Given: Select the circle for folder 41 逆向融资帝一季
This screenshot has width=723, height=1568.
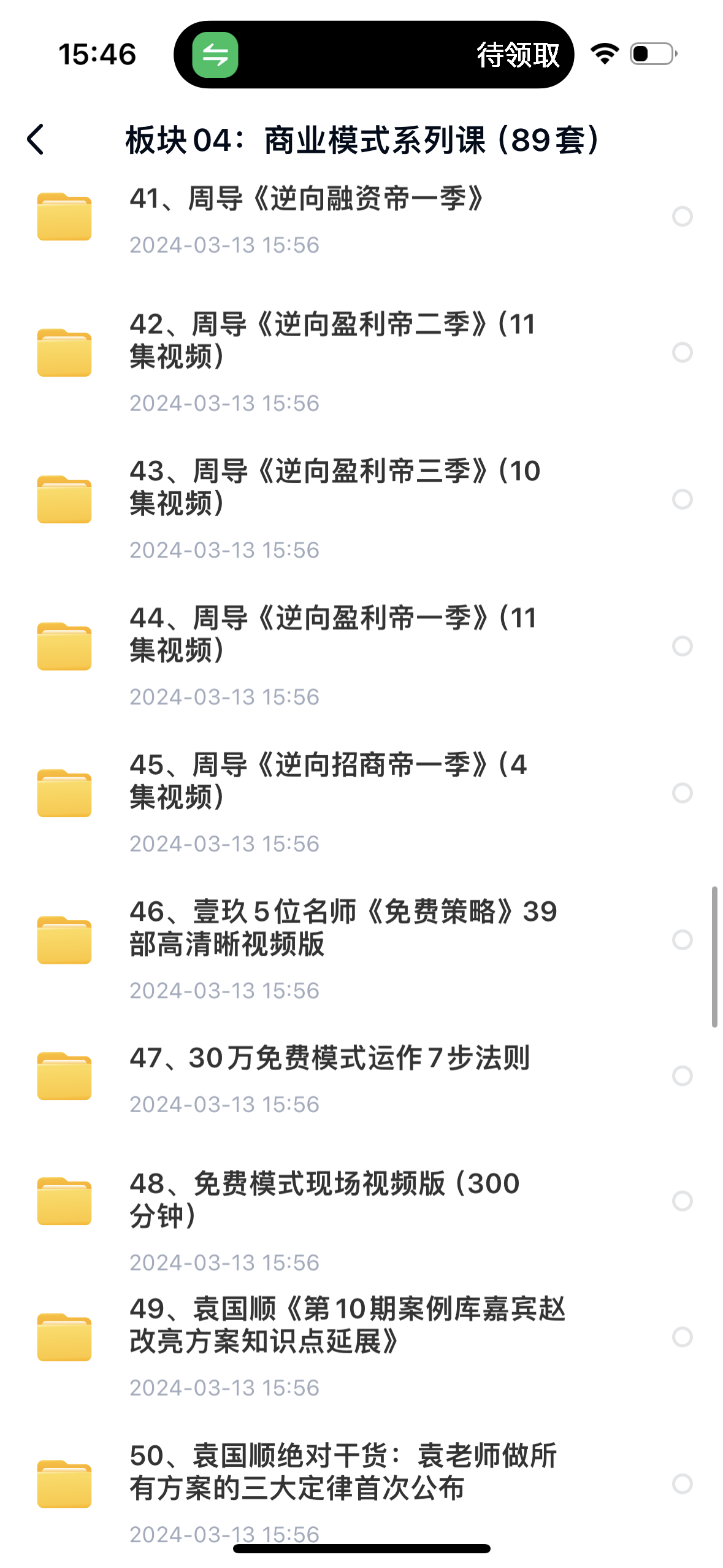Looking at the screenshot, I should (x=682, y=217).
